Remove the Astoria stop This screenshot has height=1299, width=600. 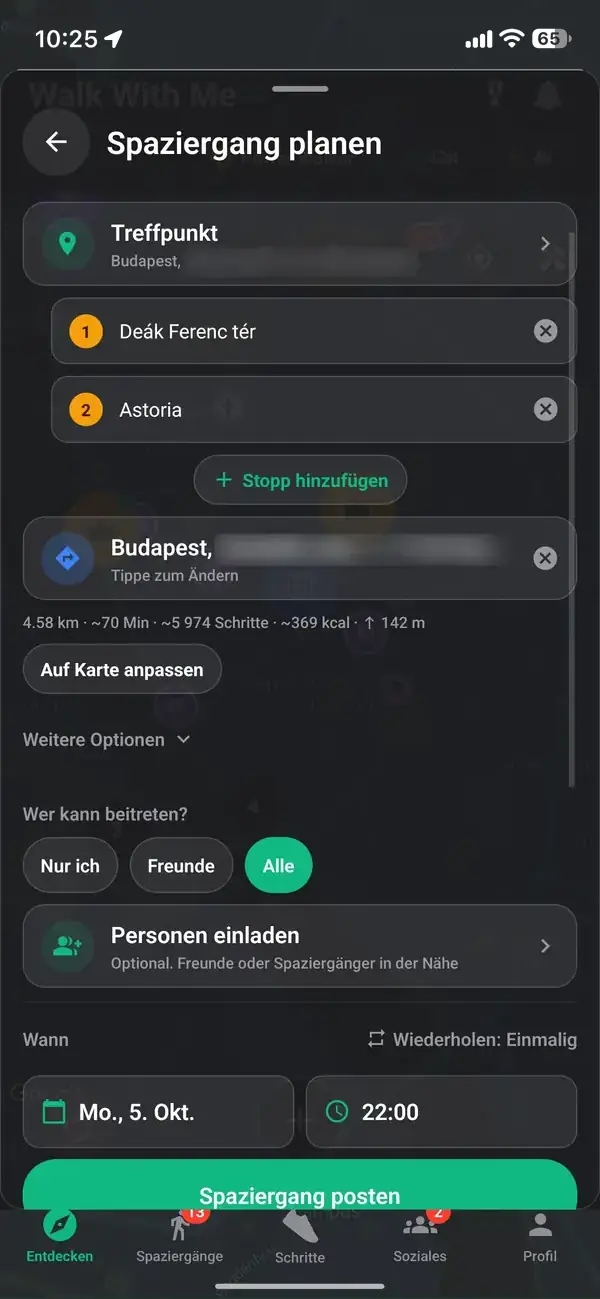click(x=545, y=409)
